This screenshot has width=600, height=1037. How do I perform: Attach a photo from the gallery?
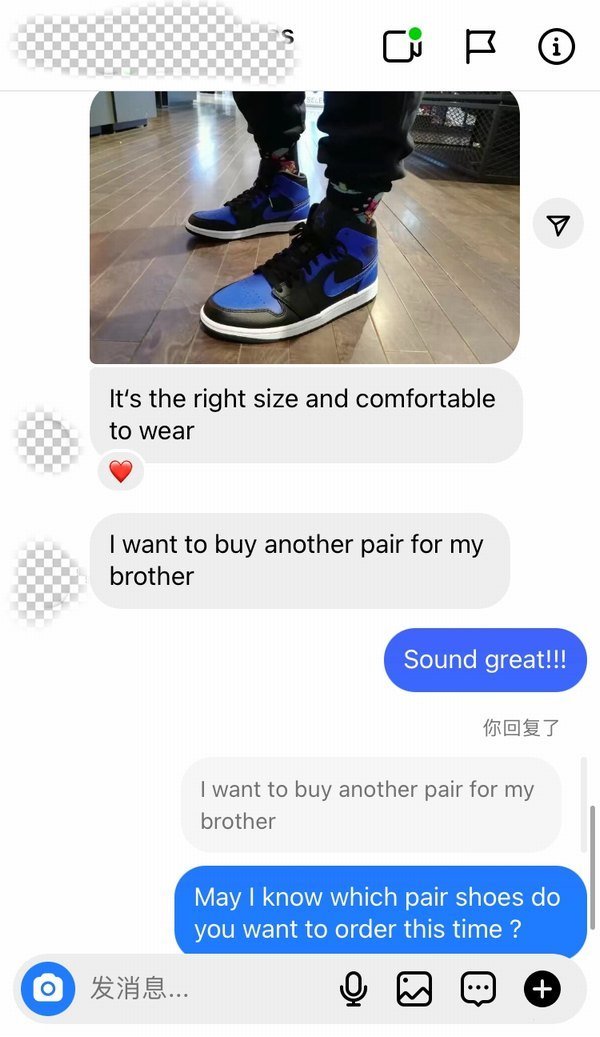pos(414,989)
